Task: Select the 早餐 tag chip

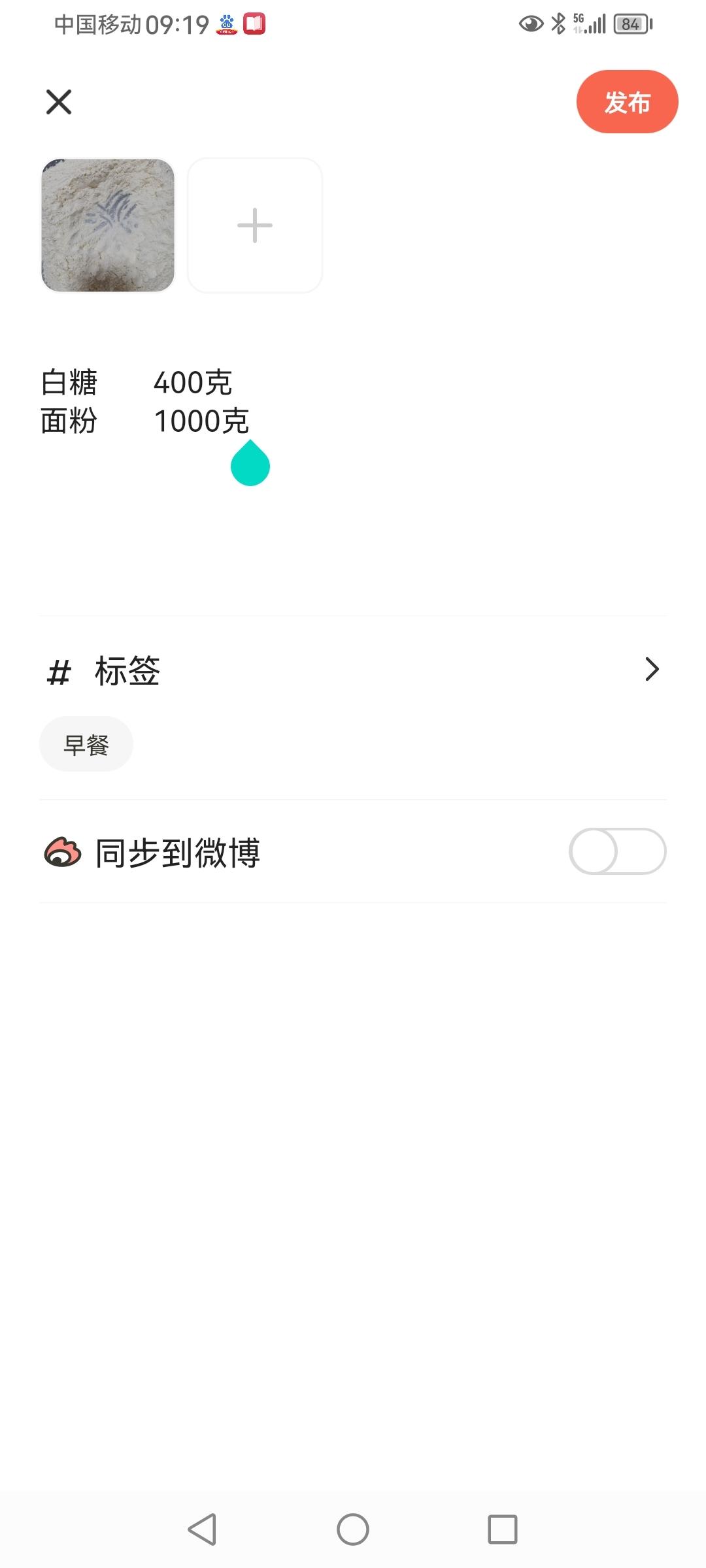Action: point(86,744)
